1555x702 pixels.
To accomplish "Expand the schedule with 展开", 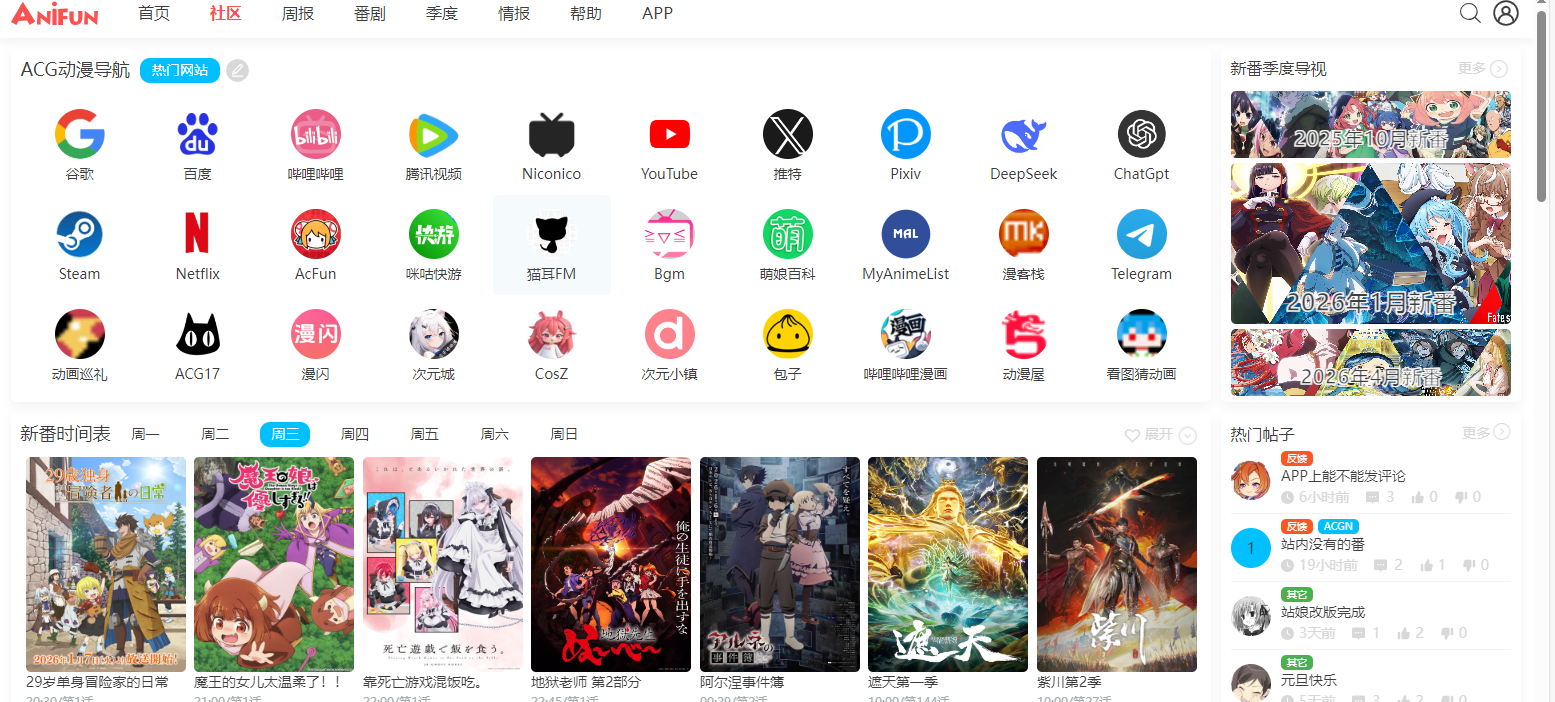I will 1160,435.
